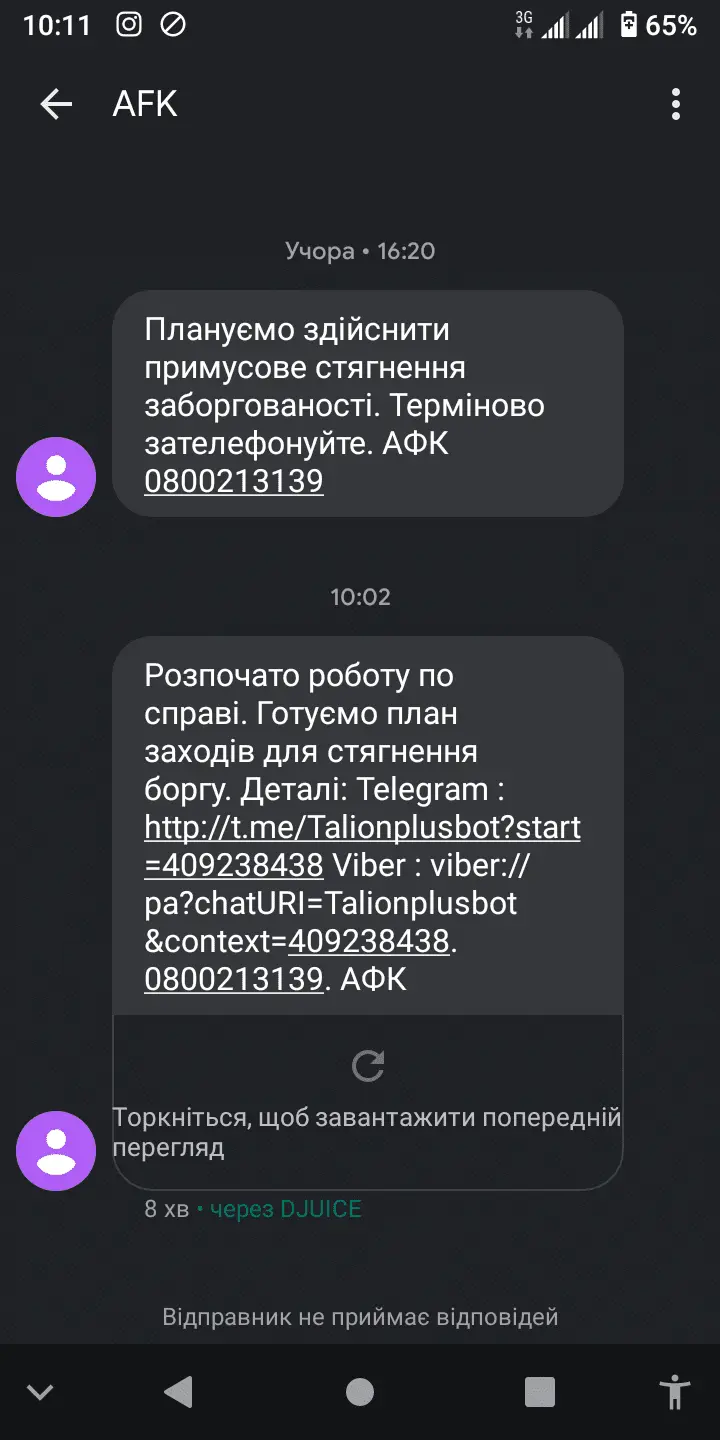Open the t.me/Talionplusbot Telegram link

[x=362, y=828]
